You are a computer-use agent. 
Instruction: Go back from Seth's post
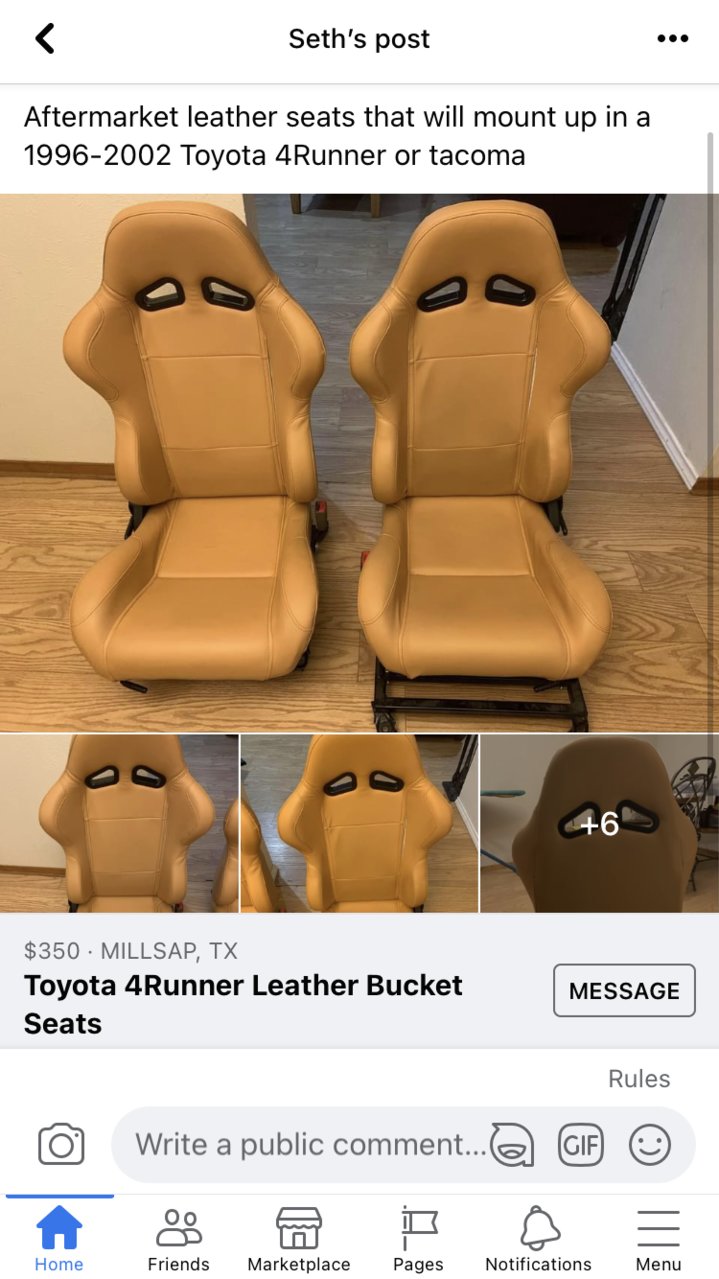[44, 39]
